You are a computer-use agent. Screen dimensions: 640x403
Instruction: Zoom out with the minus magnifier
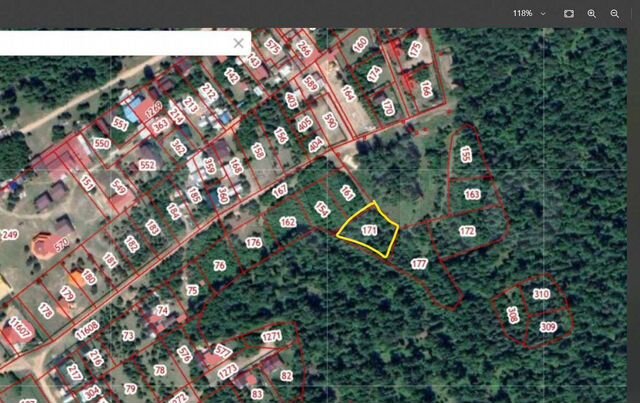pyautogui.click(x=615, y=14)
